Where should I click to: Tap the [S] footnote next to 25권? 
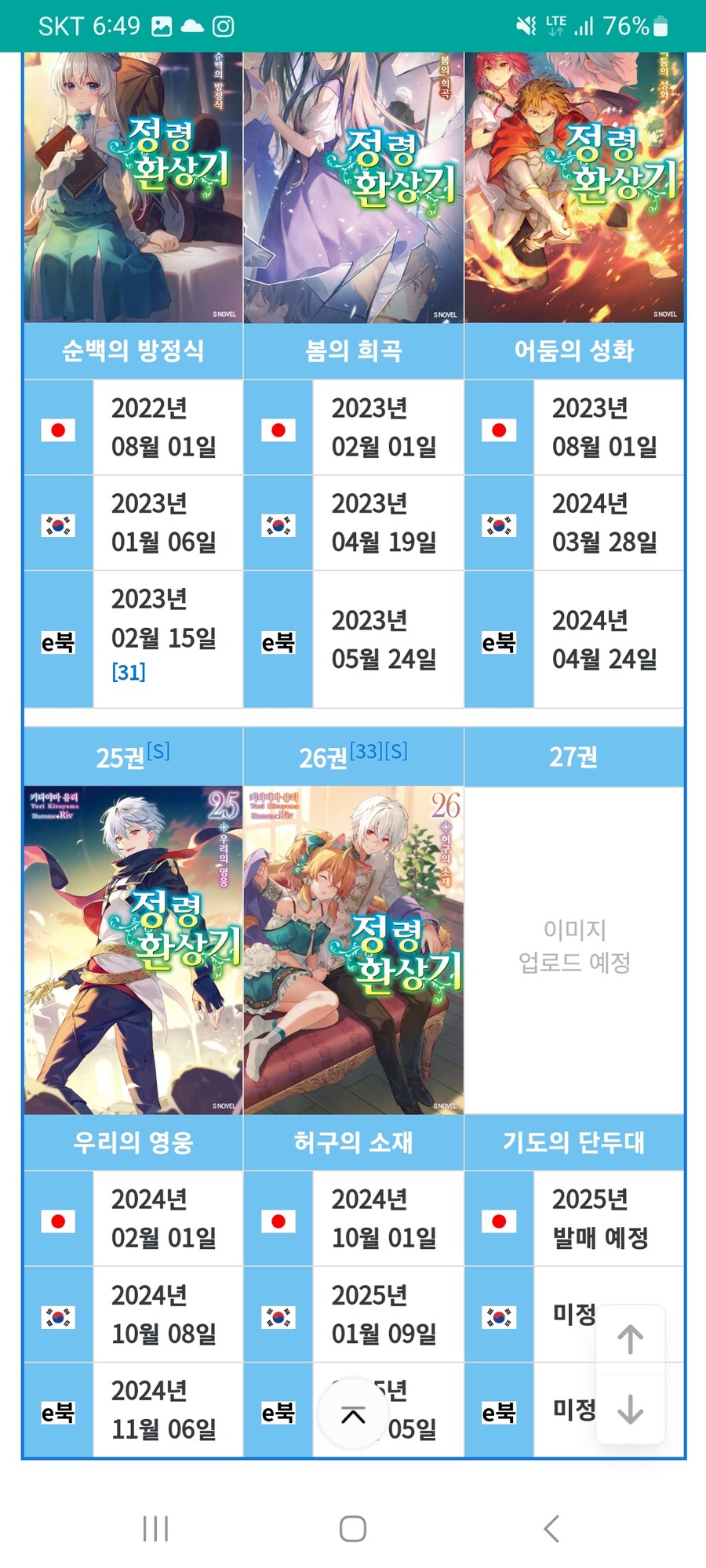click(158, 751)
